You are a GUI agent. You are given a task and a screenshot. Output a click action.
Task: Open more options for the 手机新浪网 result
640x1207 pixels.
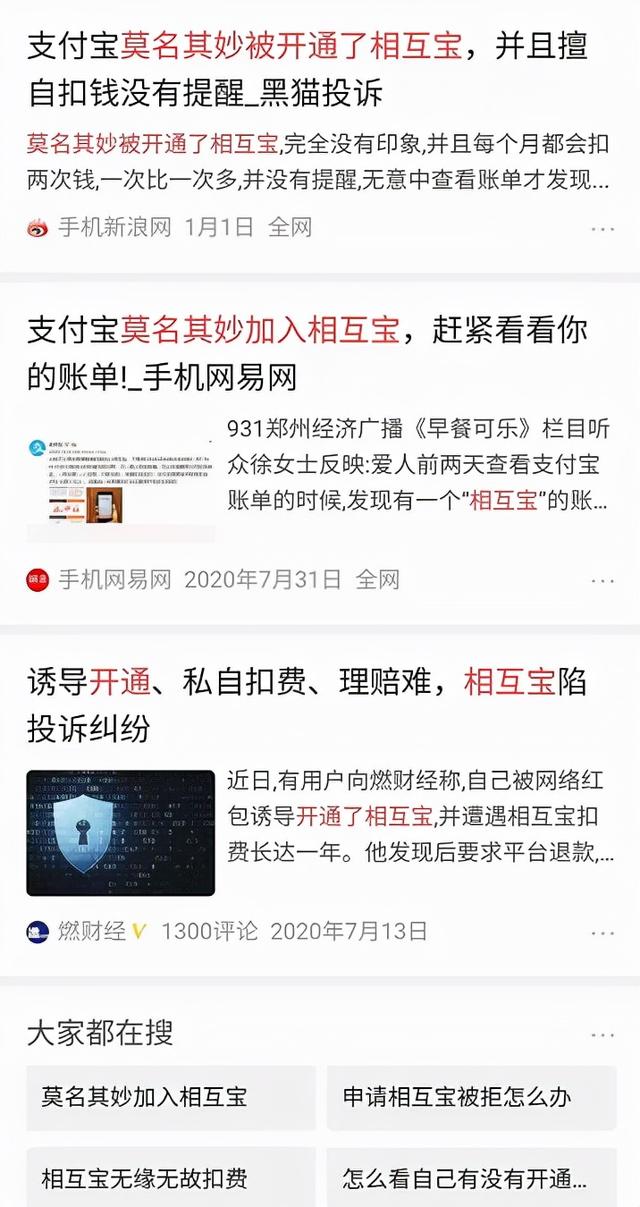pos(602,229)
